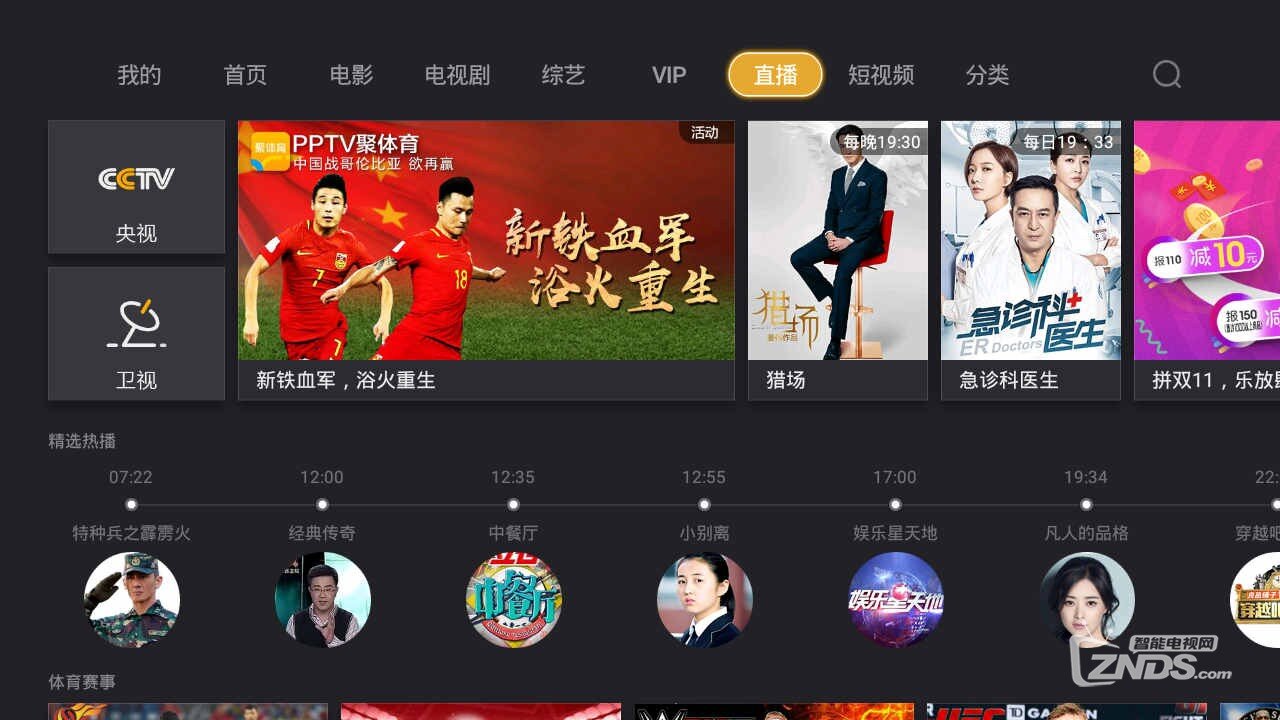Switch to the VIP tab

click(669, 75)
